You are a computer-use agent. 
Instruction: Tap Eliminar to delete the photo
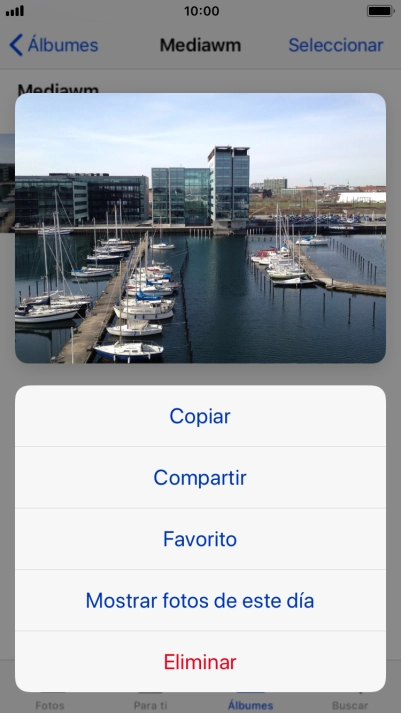(x=200, y=662)
